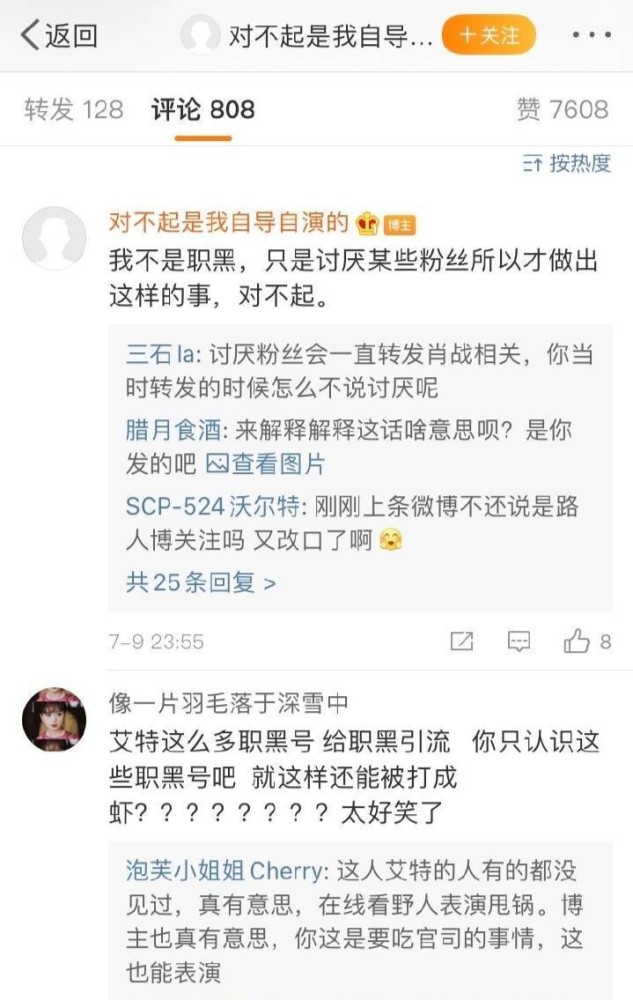633x1000 pixels.
Task: Open 像一片羽毛落于深雪中's avatar
Action: tap(53, 719)
